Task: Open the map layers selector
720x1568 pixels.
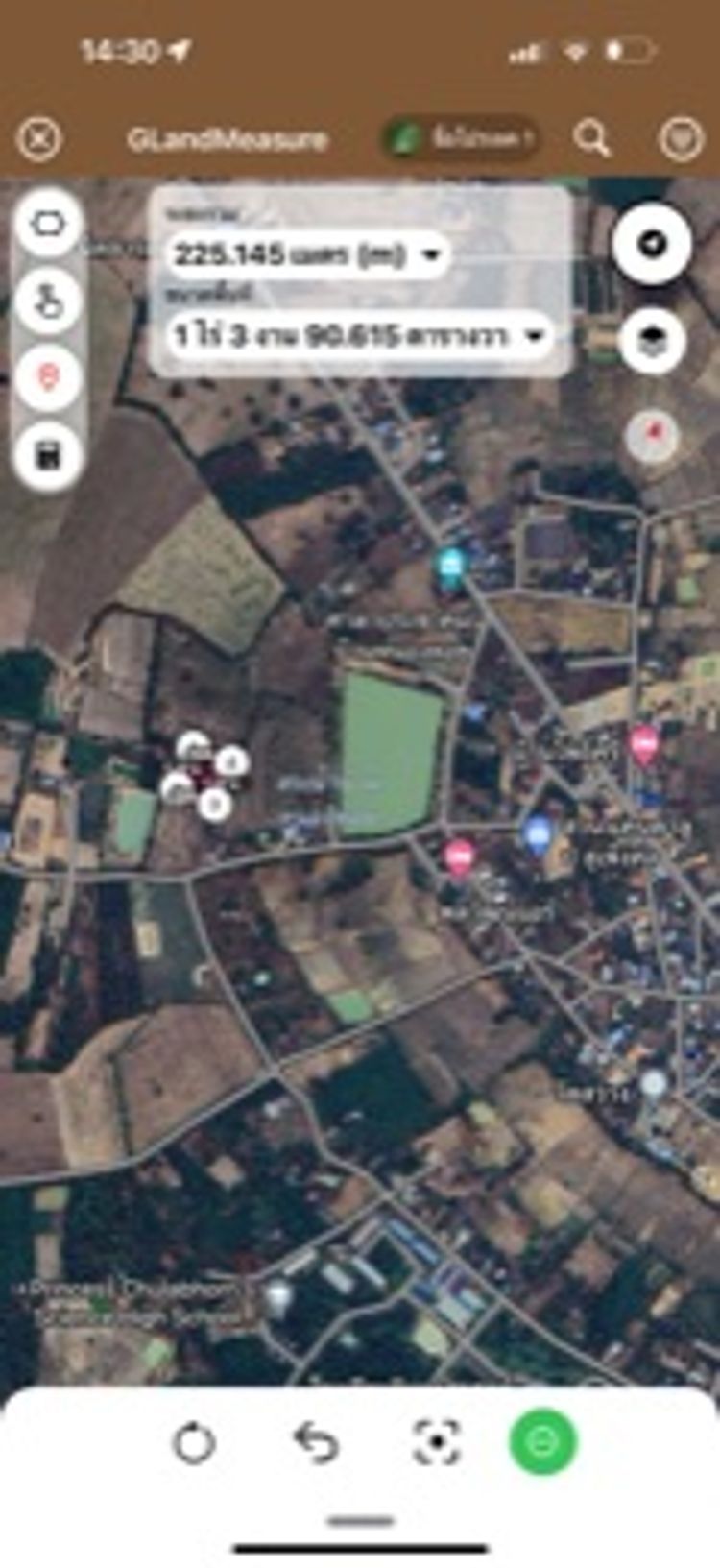Action: pyautogui.click(x=652, y=340)
